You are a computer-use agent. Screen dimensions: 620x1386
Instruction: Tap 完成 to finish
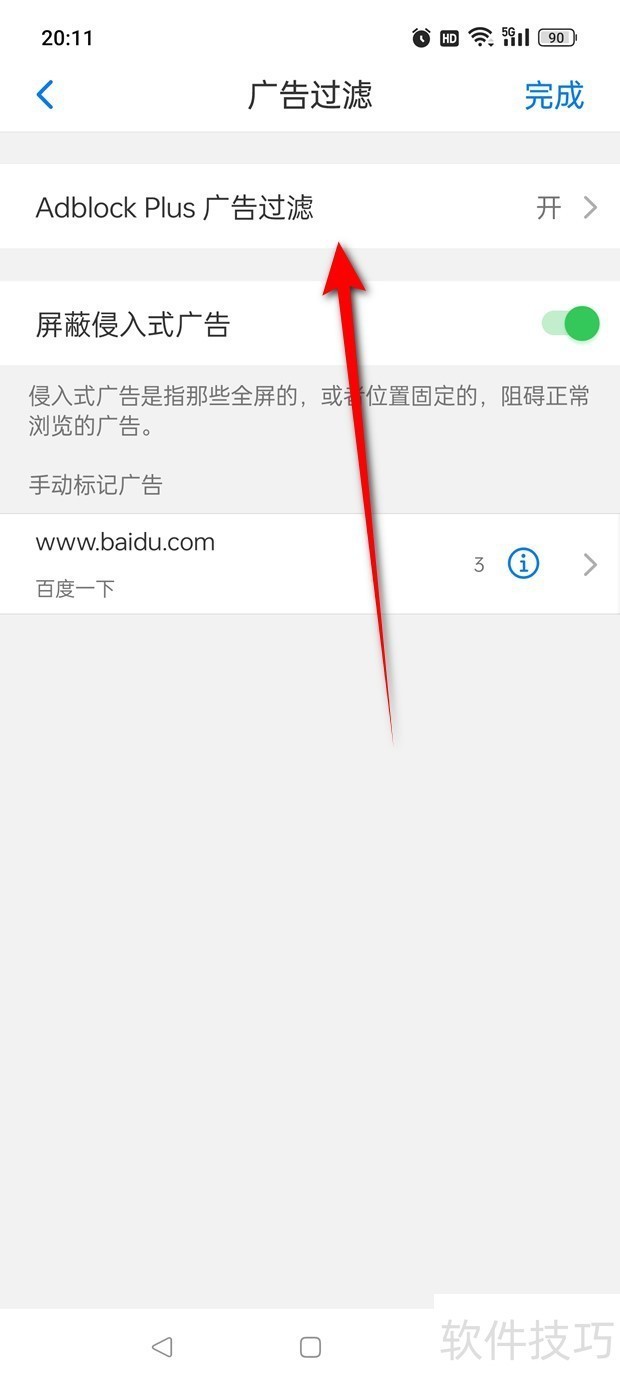[553, 96]
